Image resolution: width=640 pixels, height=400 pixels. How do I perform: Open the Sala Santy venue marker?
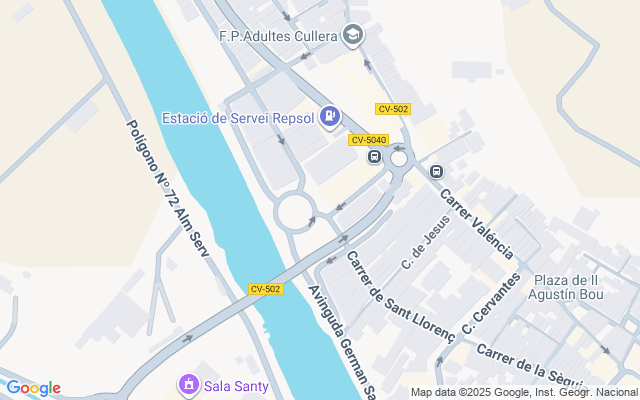(x=187, y=384)
